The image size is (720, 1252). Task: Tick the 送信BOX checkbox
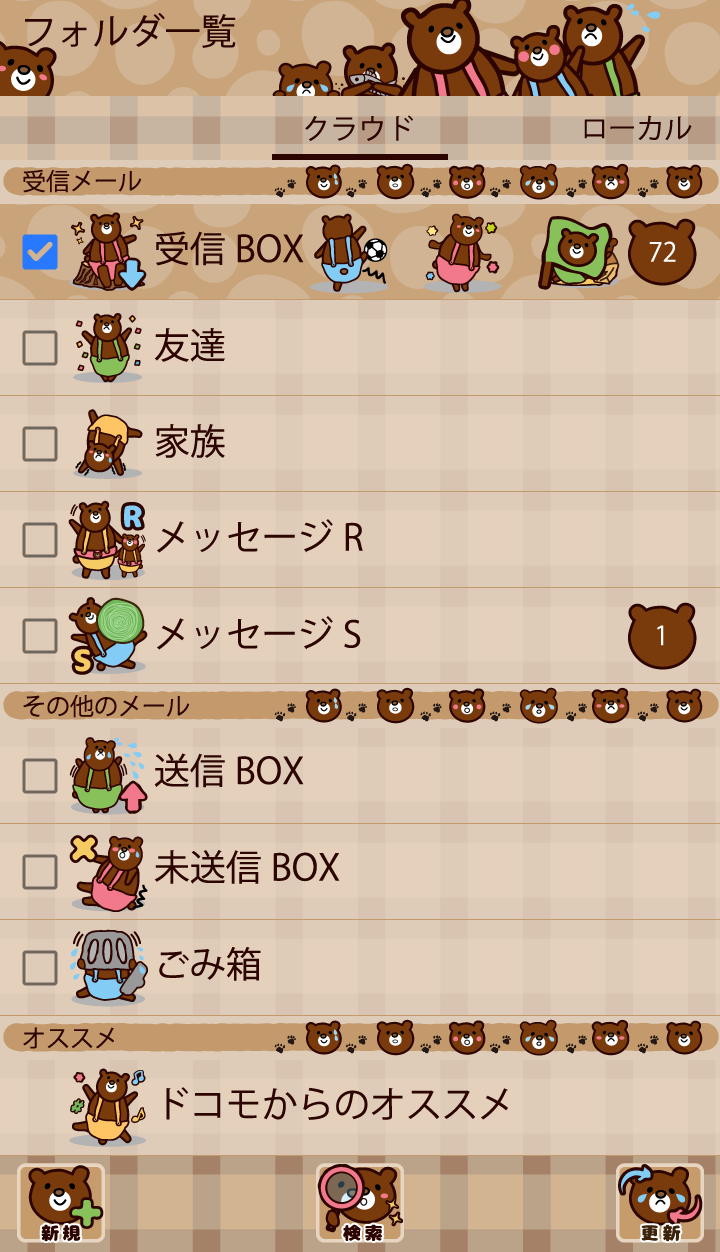40,776
